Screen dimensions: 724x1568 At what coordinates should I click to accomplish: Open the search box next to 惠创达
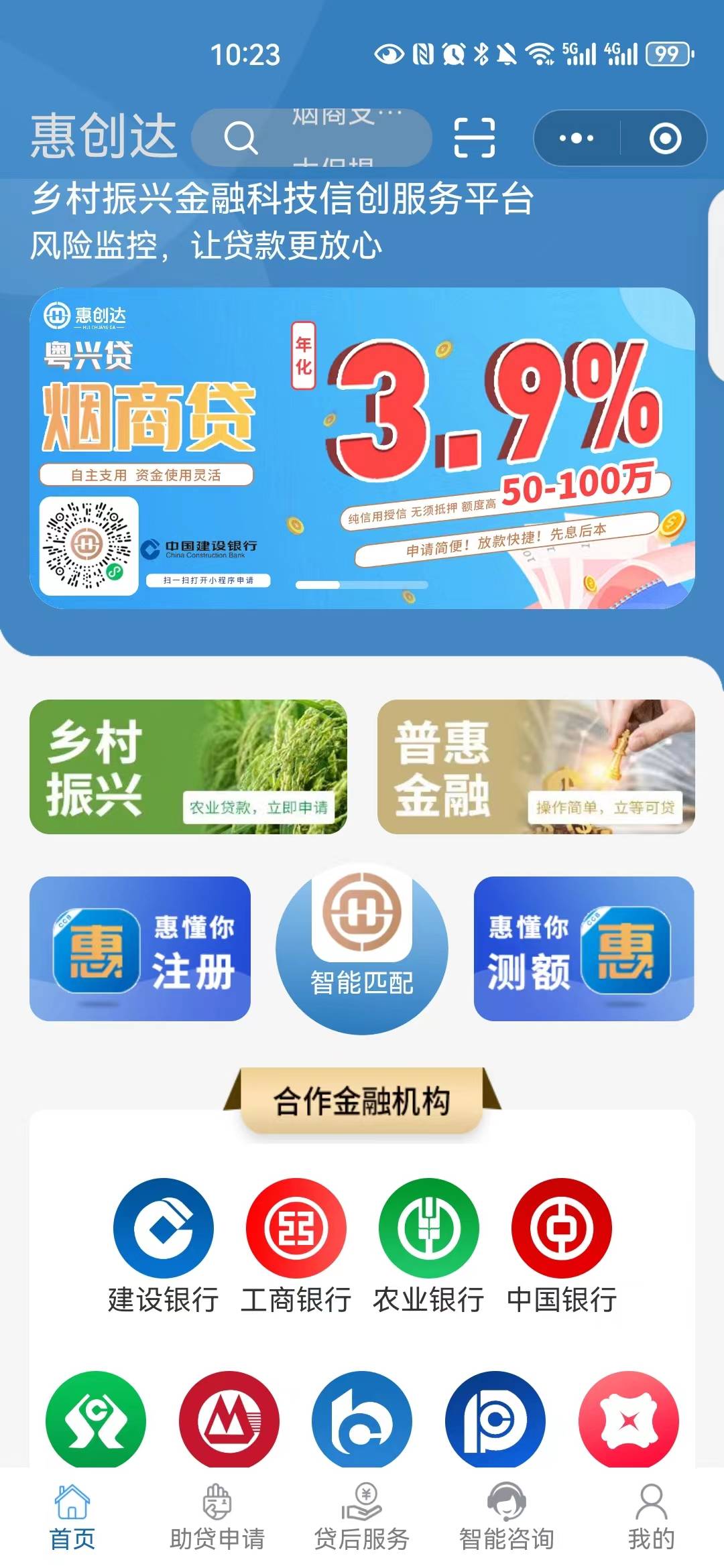[312, 138]
